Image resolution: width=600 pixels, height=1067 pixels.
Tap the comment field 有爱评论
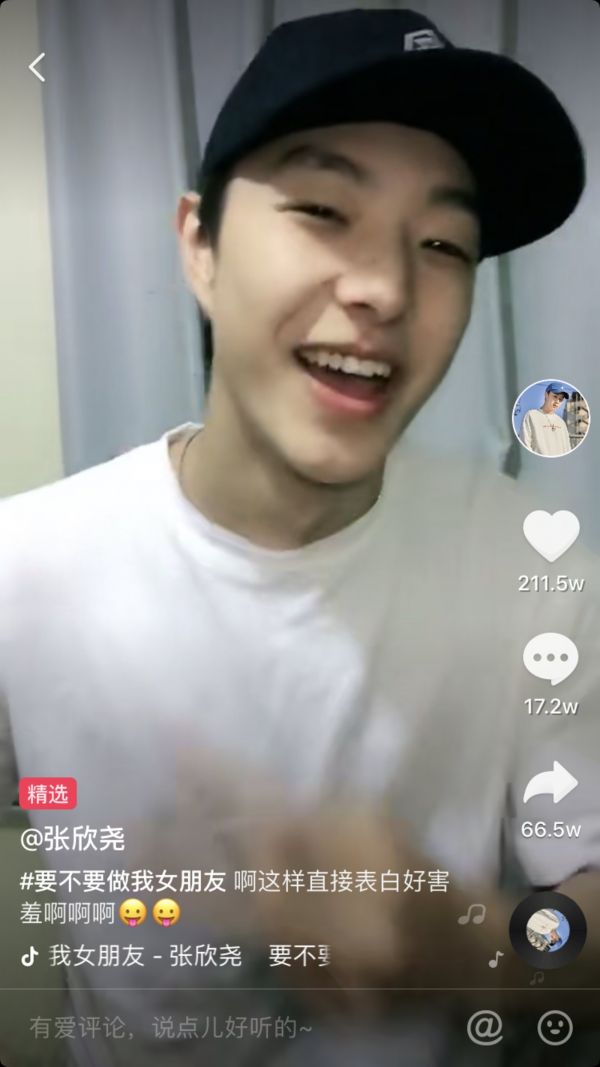tap(170, 1026)
